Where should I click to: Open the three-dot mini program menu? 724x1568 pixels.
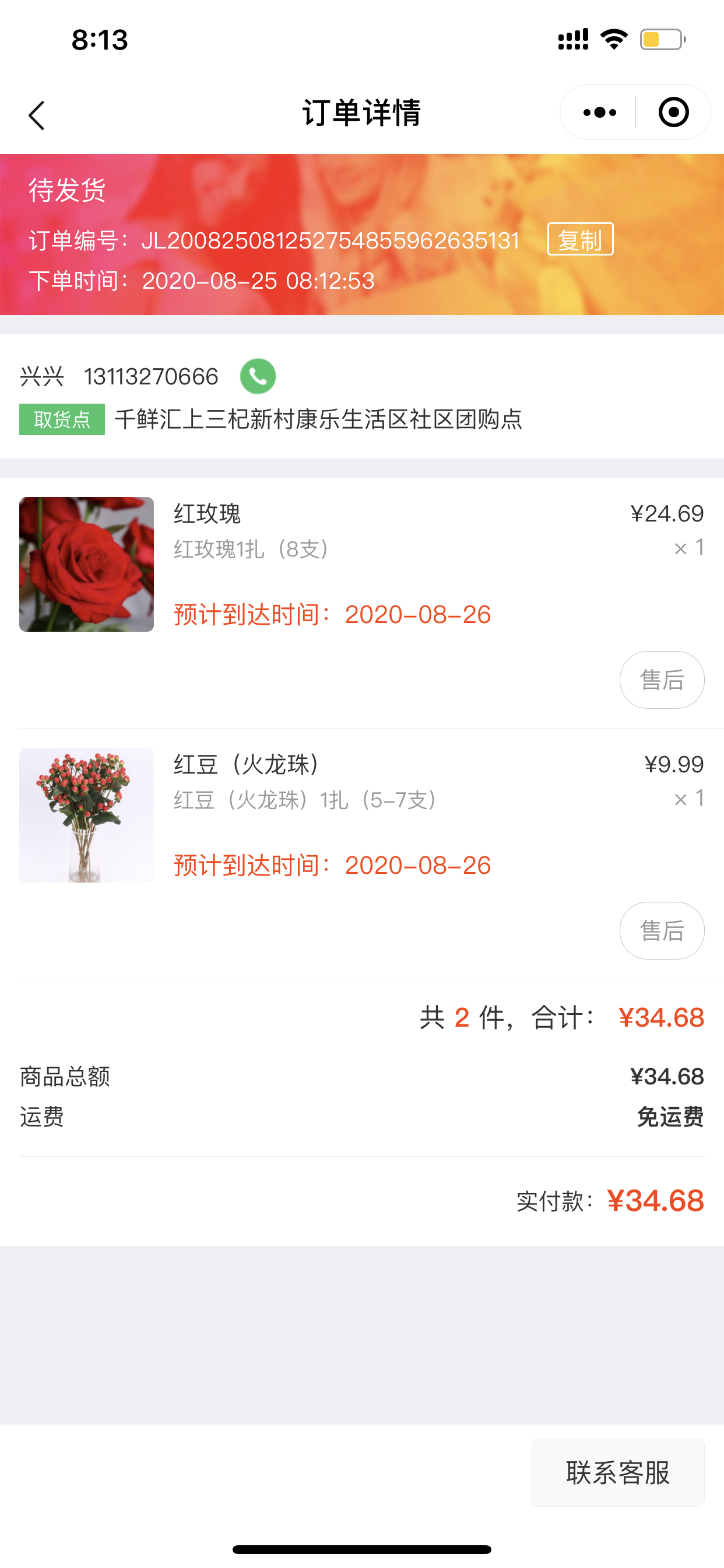[599, 113]
